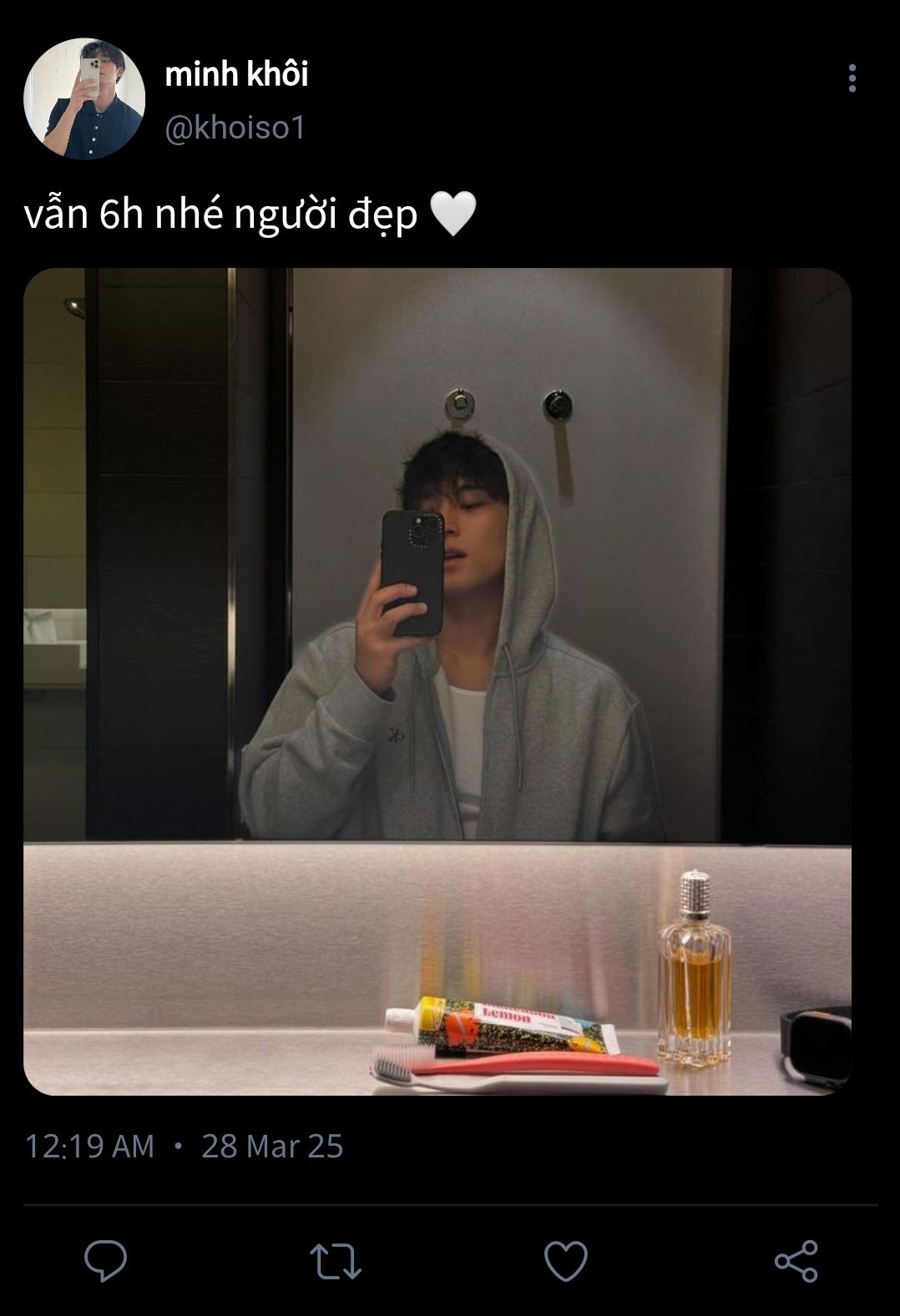The width and height of the screenshot is (900, 1316).
Task: Reply to this tweet
Action: coord(106,1260)
